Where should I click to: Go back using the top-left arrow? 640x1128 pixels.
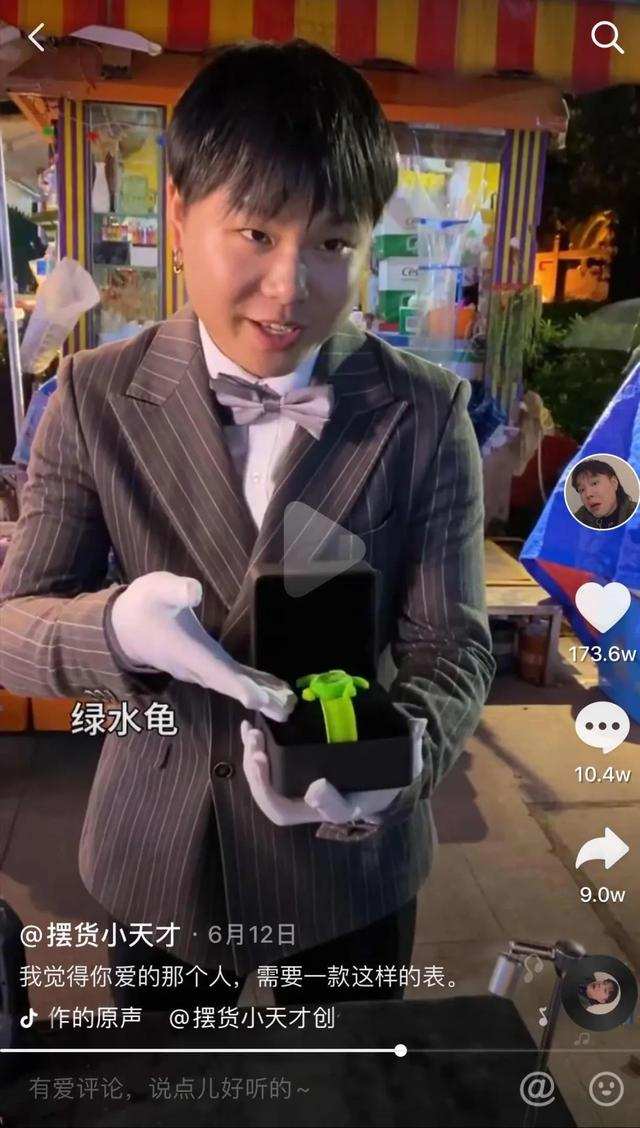[x=36, y=38]
